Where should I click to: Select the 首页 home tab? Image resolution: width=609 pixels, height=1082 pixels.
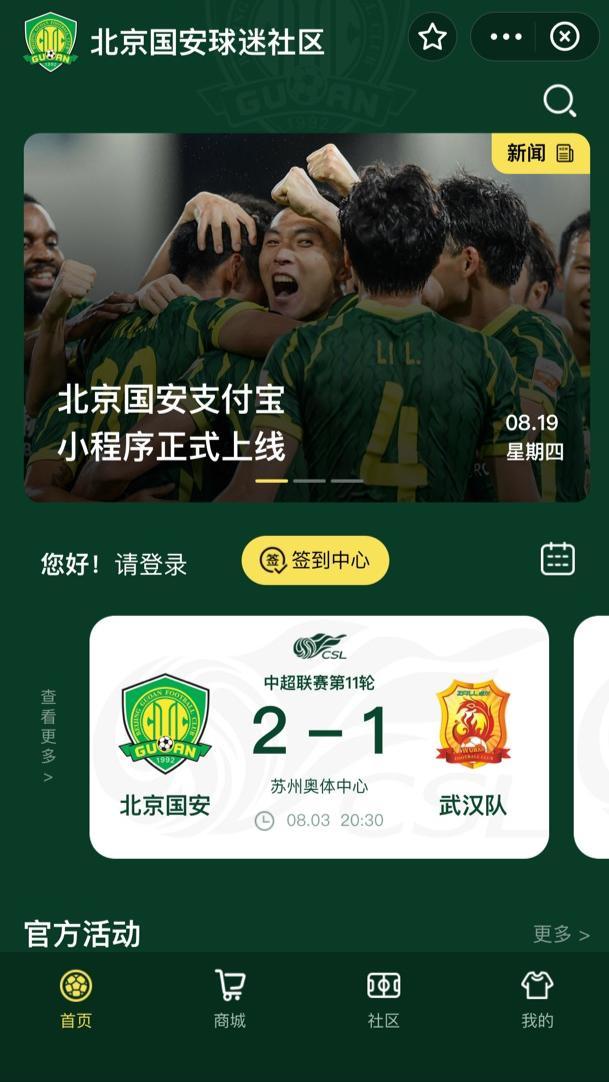76,998
